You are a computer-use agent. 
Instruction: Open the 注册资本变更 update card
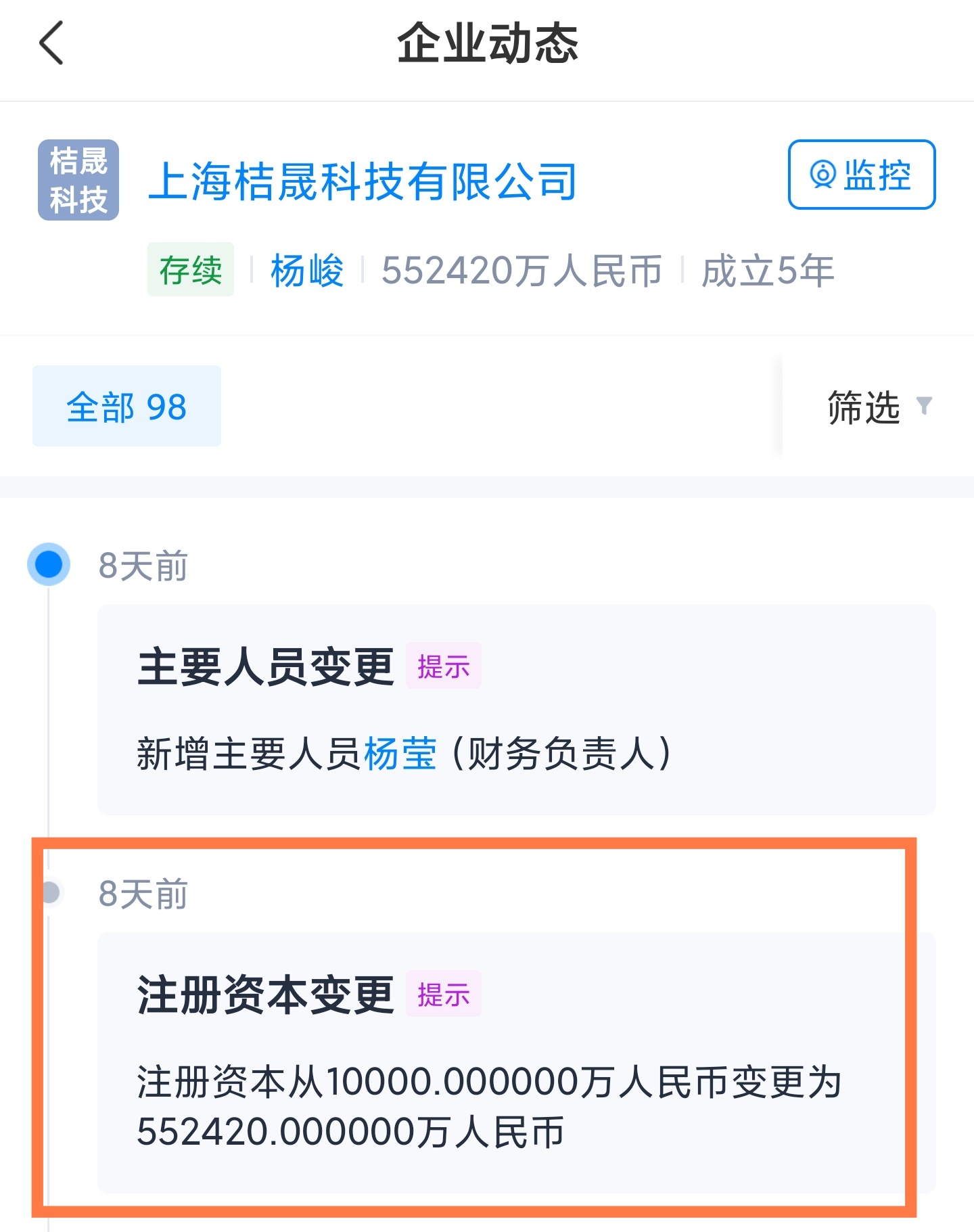click(515, 1062)
